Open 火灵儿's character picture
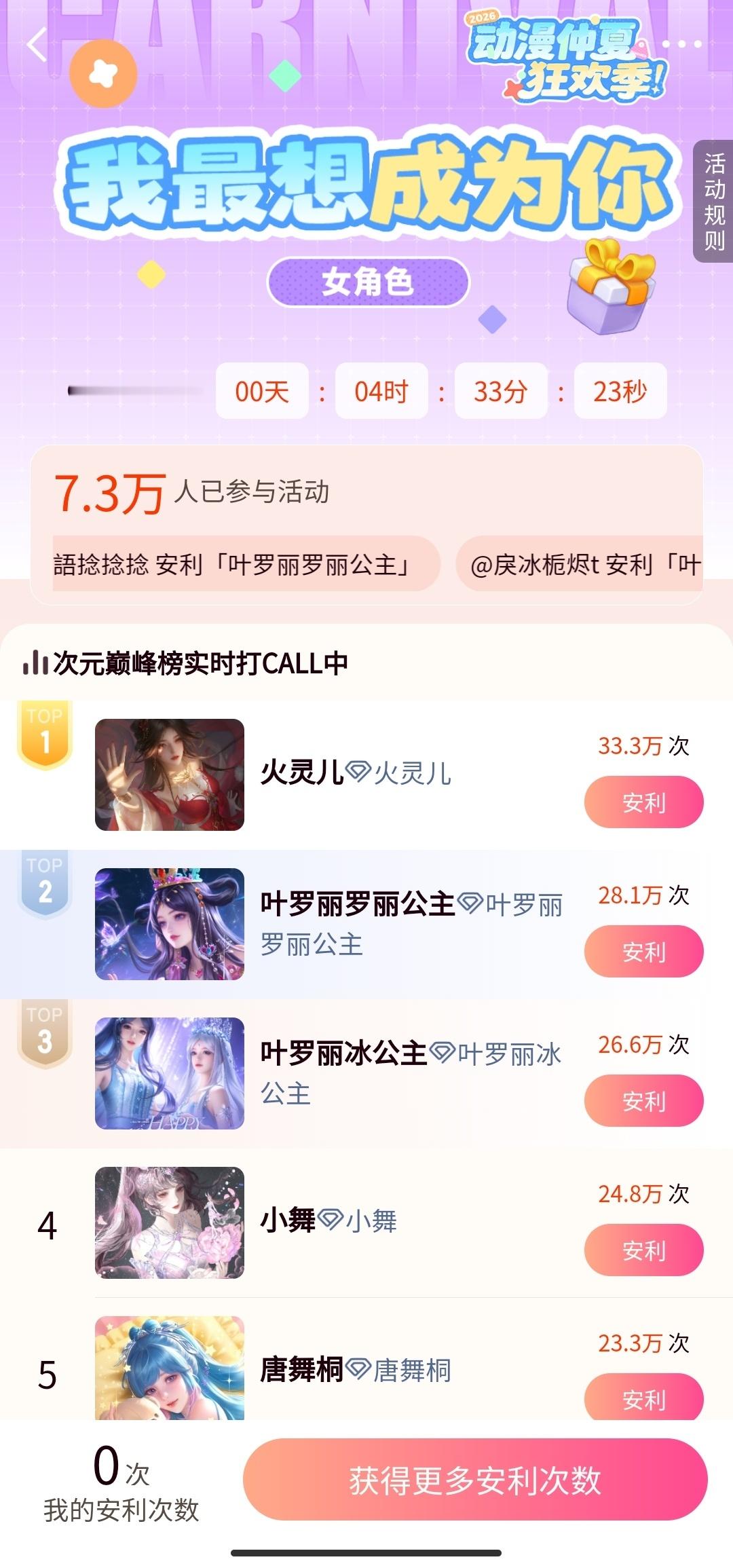Screen dimensions: 733x1568 click(x=170, y=774)
